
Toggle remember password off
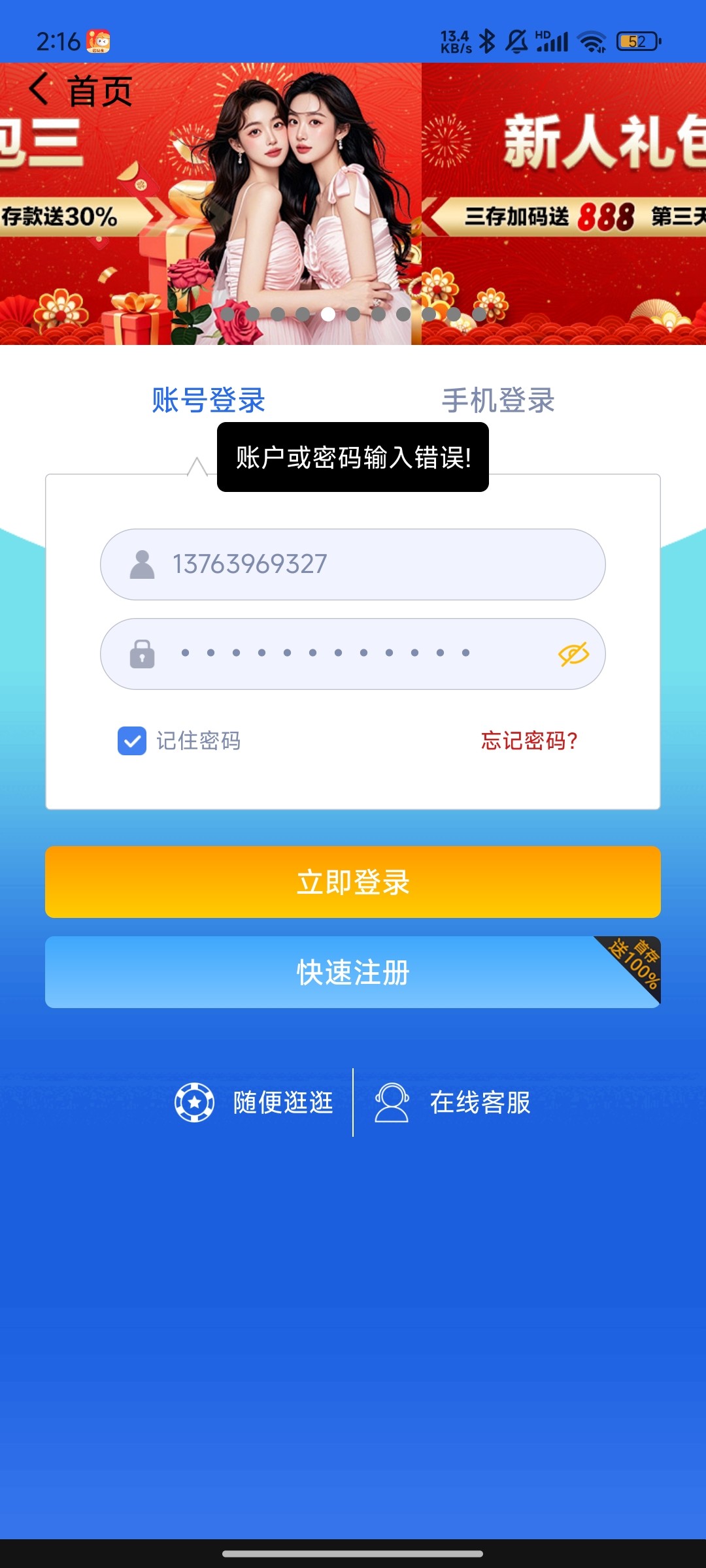pos(131,742)
